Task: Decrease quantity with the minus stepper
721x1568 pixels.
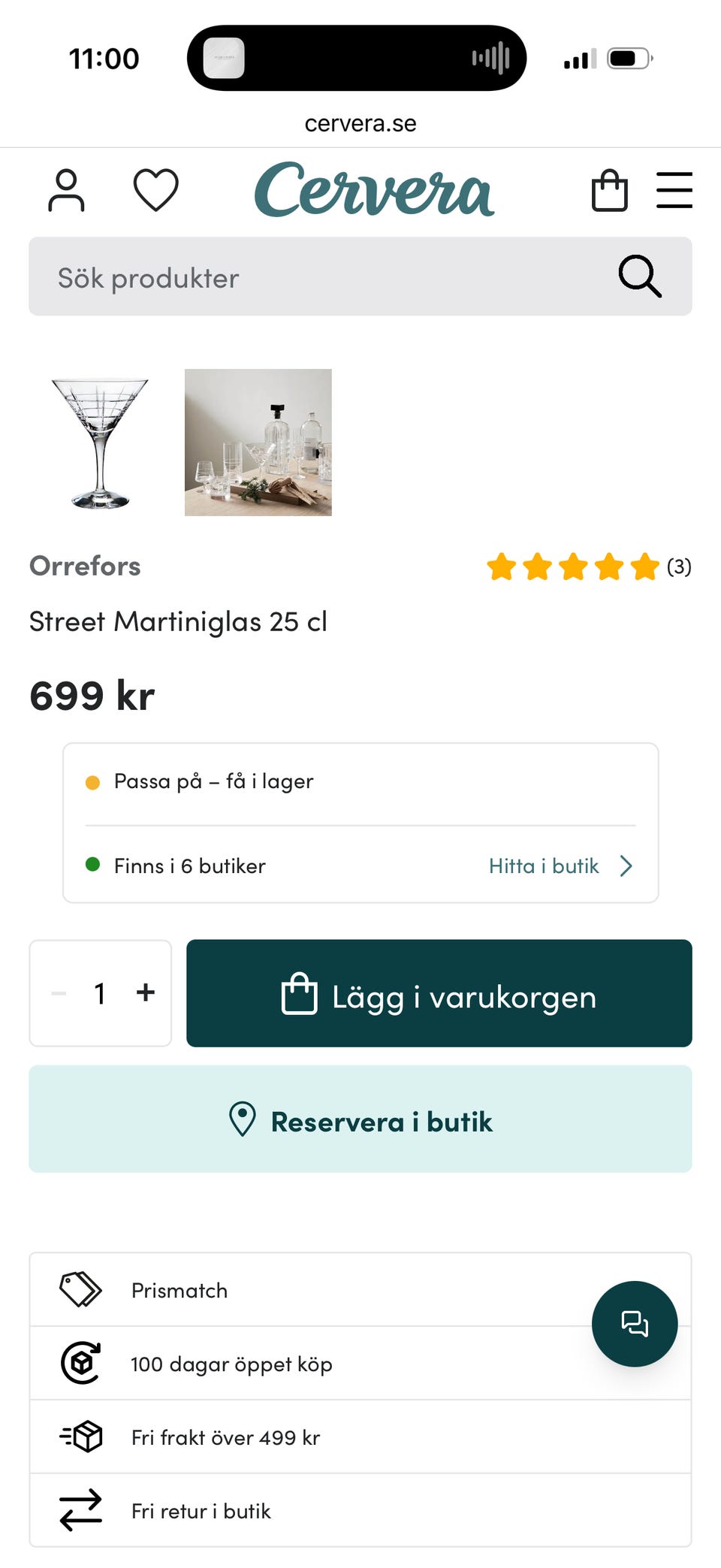Action: tap(57, 992)
